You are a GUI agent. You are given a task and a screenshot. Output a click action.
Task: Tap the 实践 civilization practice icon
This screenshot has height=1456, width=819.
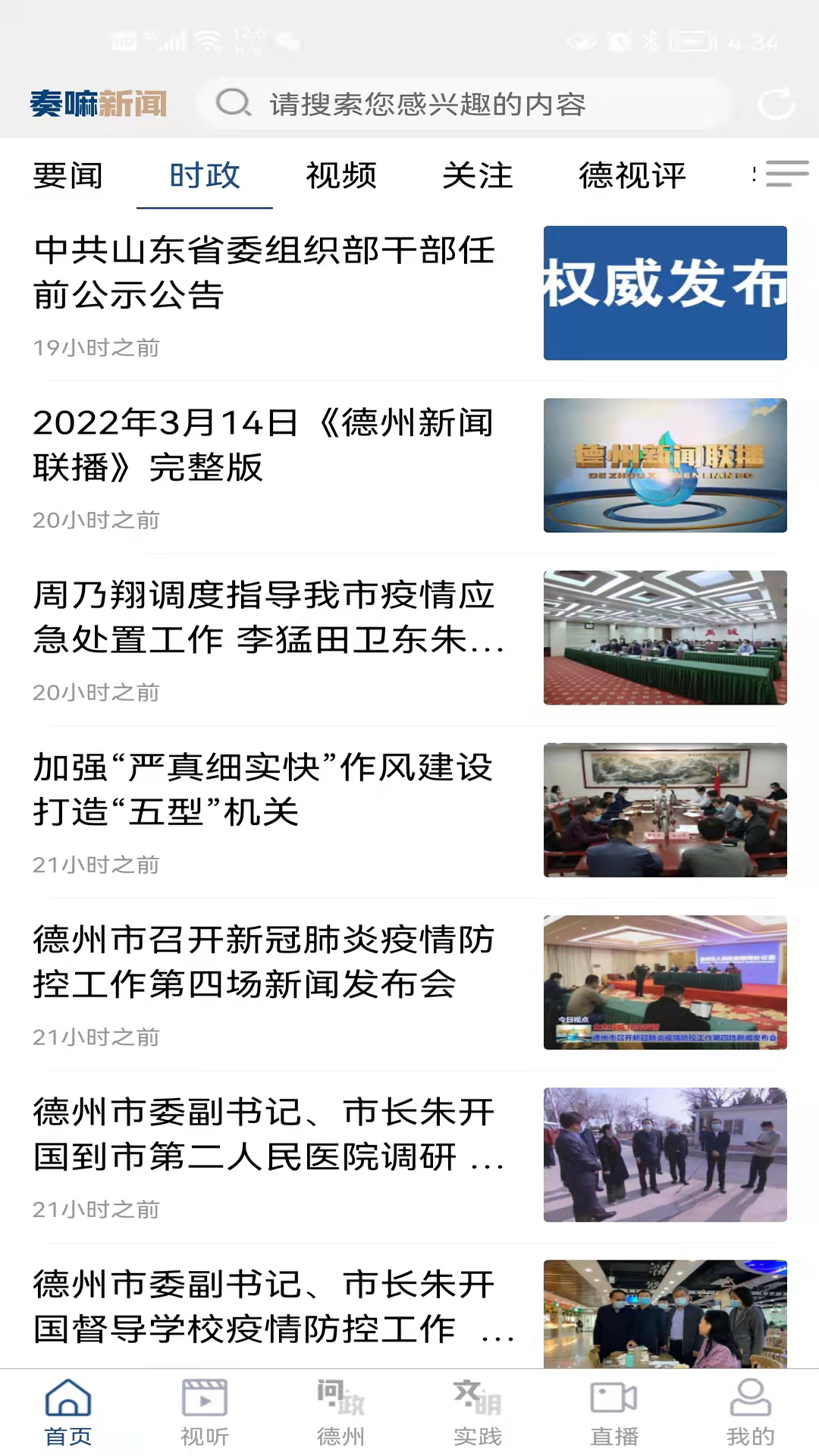click(x=477, y=1399)
